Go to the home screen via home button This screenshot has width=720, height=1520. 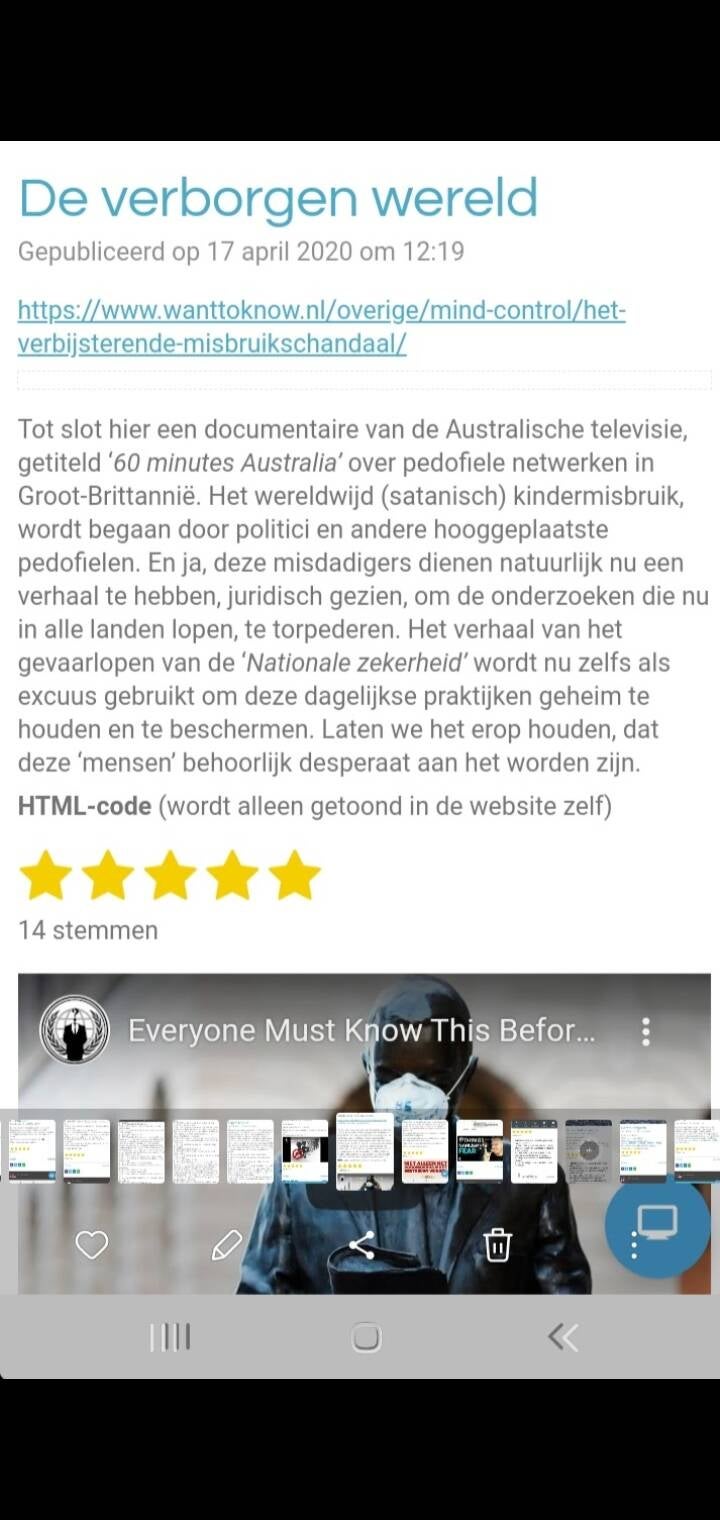(x=367, y=1337)
